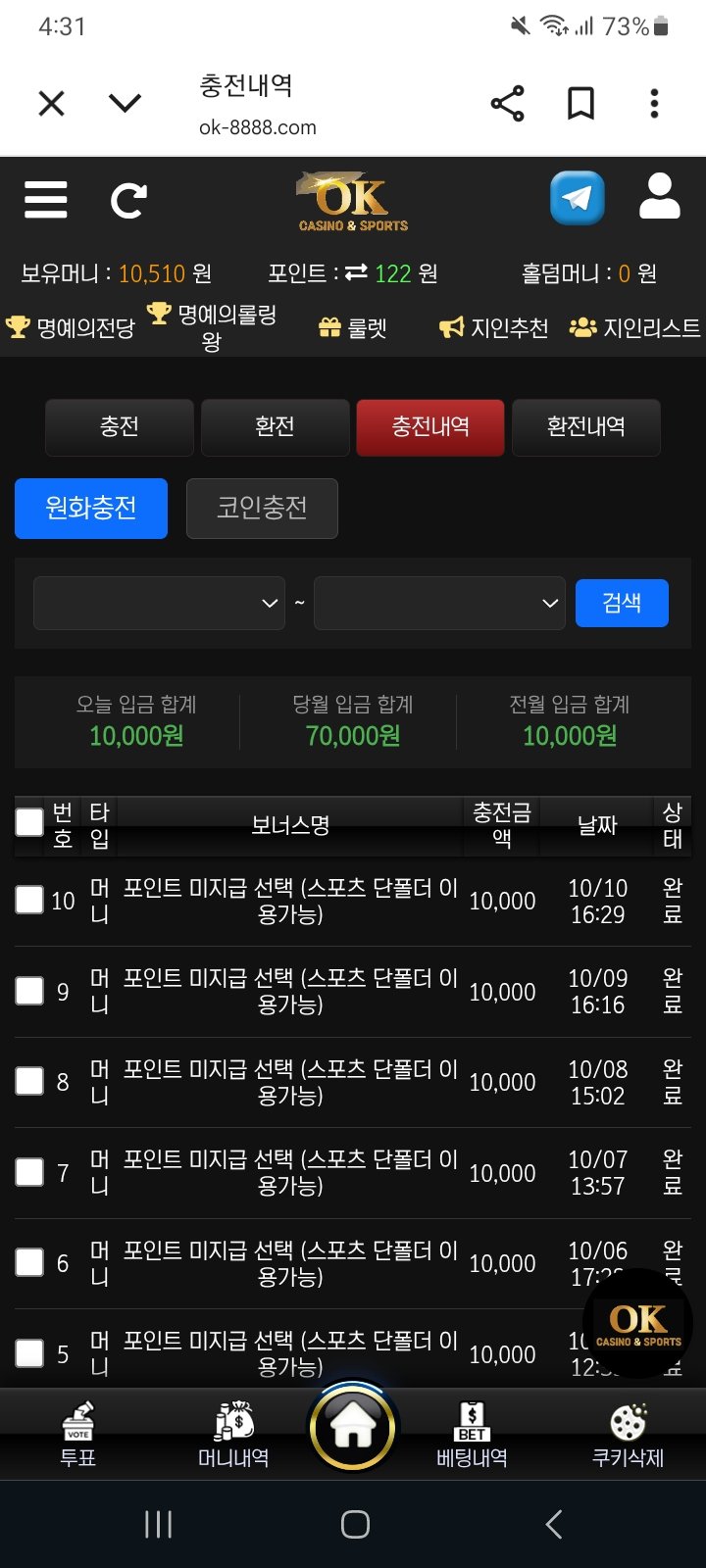Select all rows with the header checkbox
The image size is (706, 1568).
tap(29, 822)
